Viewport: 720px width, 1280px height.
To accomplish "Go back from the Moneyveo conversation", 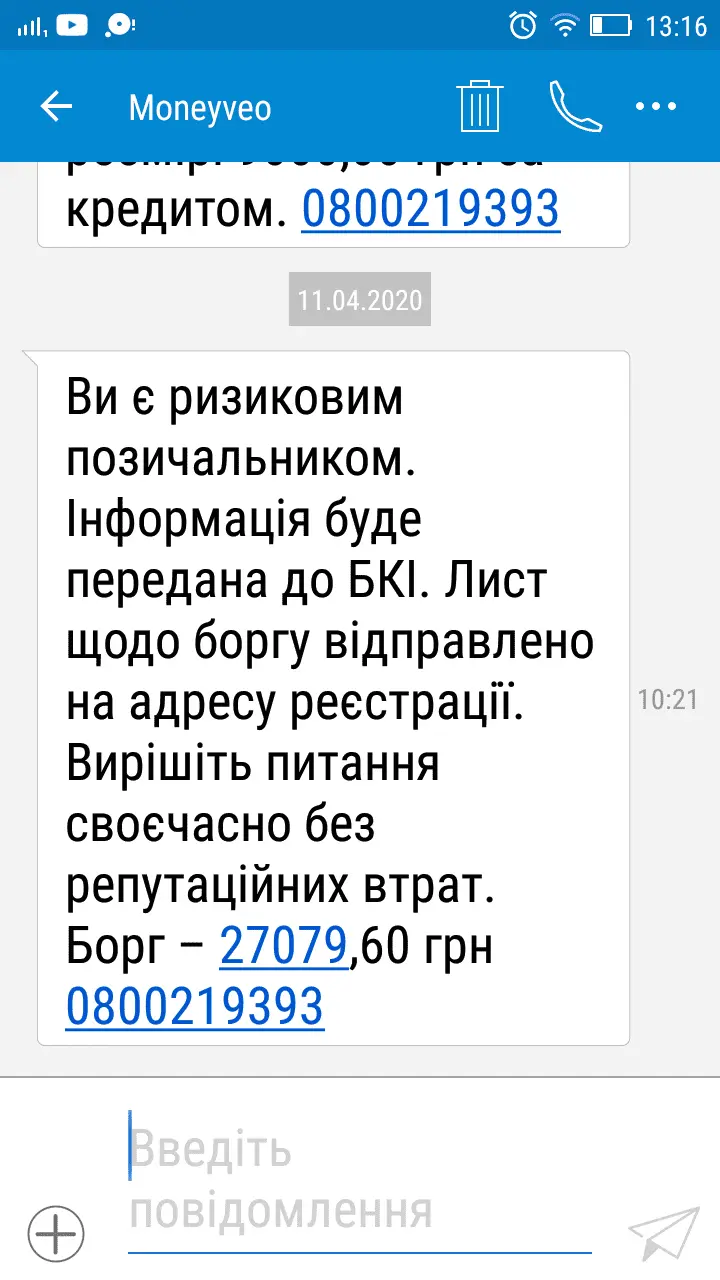I will 57,107.
